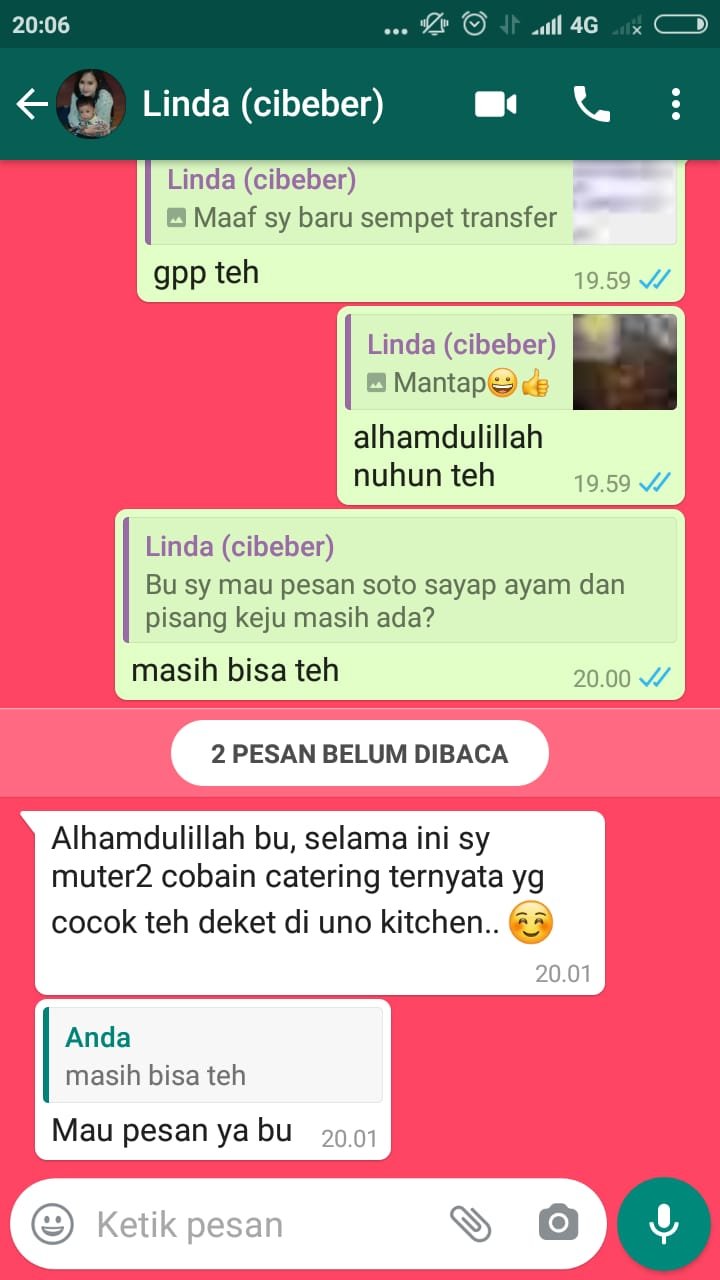This screenshot has height=1280, width=720.
Task: Open the camera to send a photo
Action: pyautogui.click(x=558, y=1224)
